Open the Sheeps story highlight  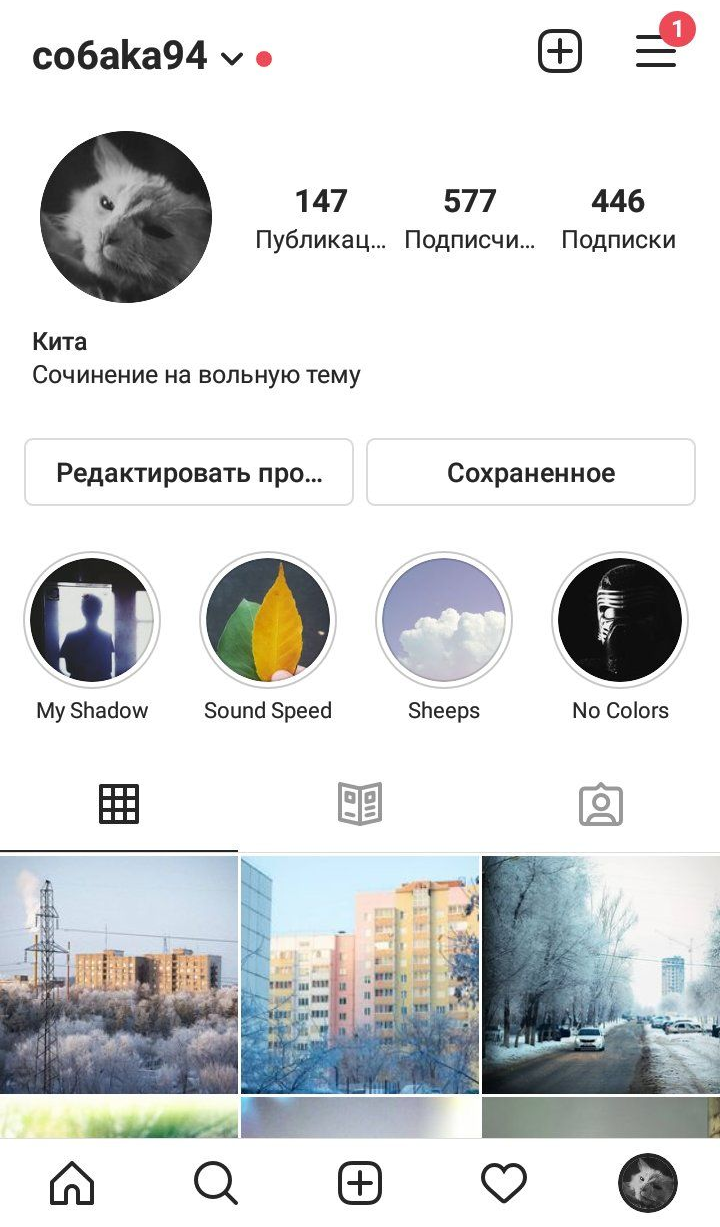pos(444,620)
